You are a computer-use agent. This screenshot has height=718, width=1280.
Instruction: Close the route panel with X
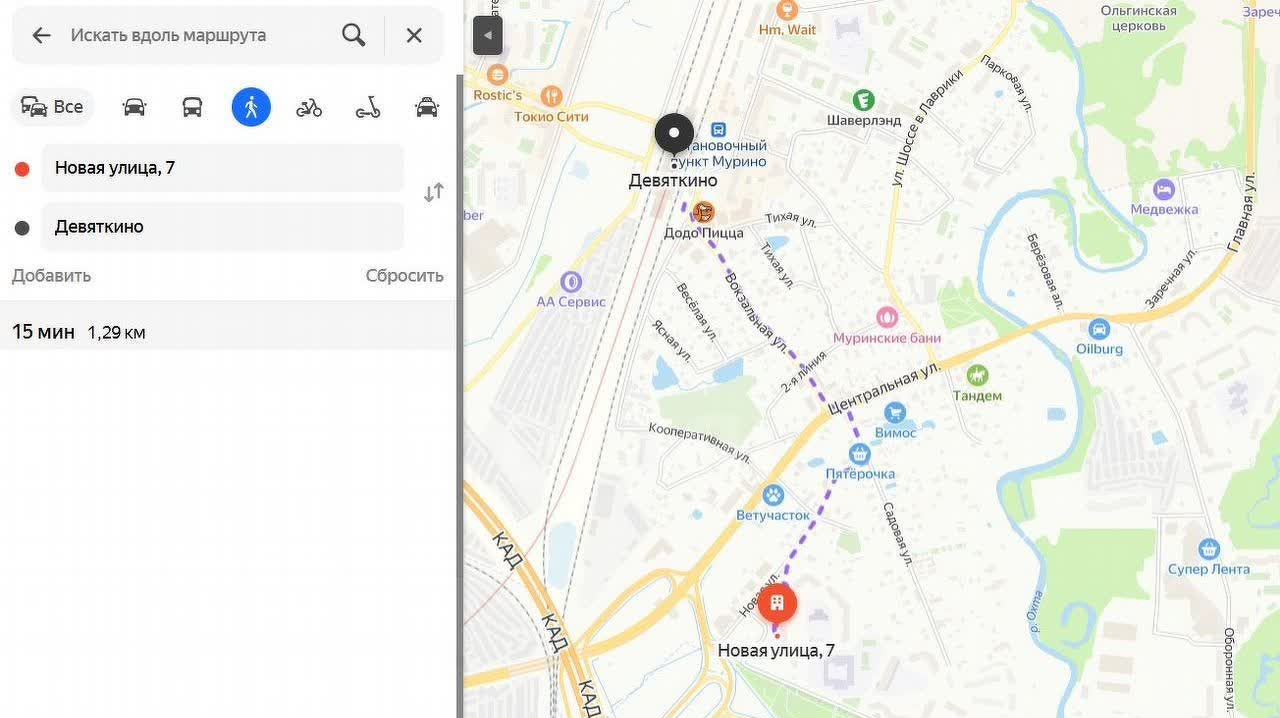tap(414, 35)
